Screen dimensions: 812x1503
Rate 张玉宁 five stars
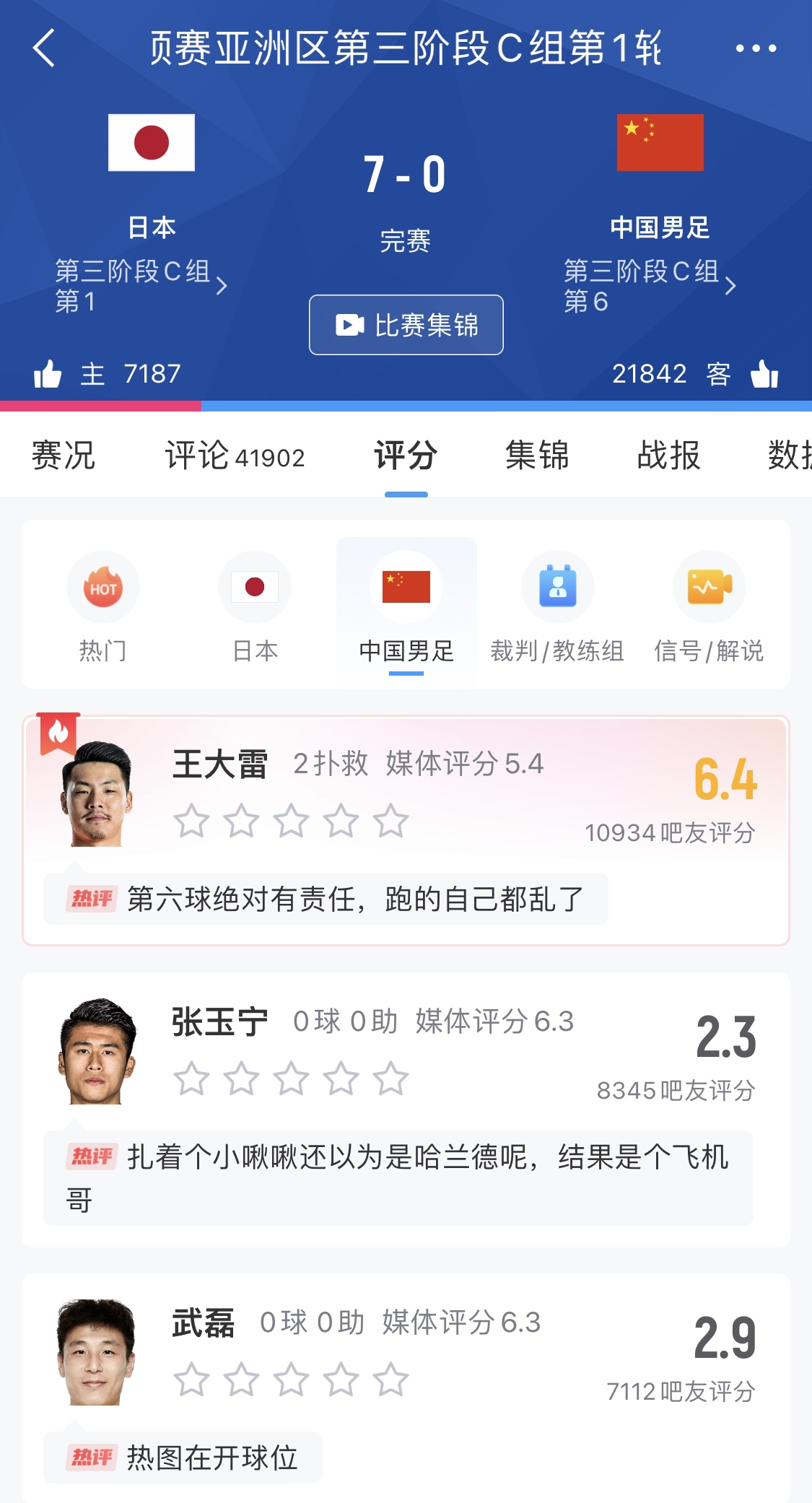tap(390, 1079)
